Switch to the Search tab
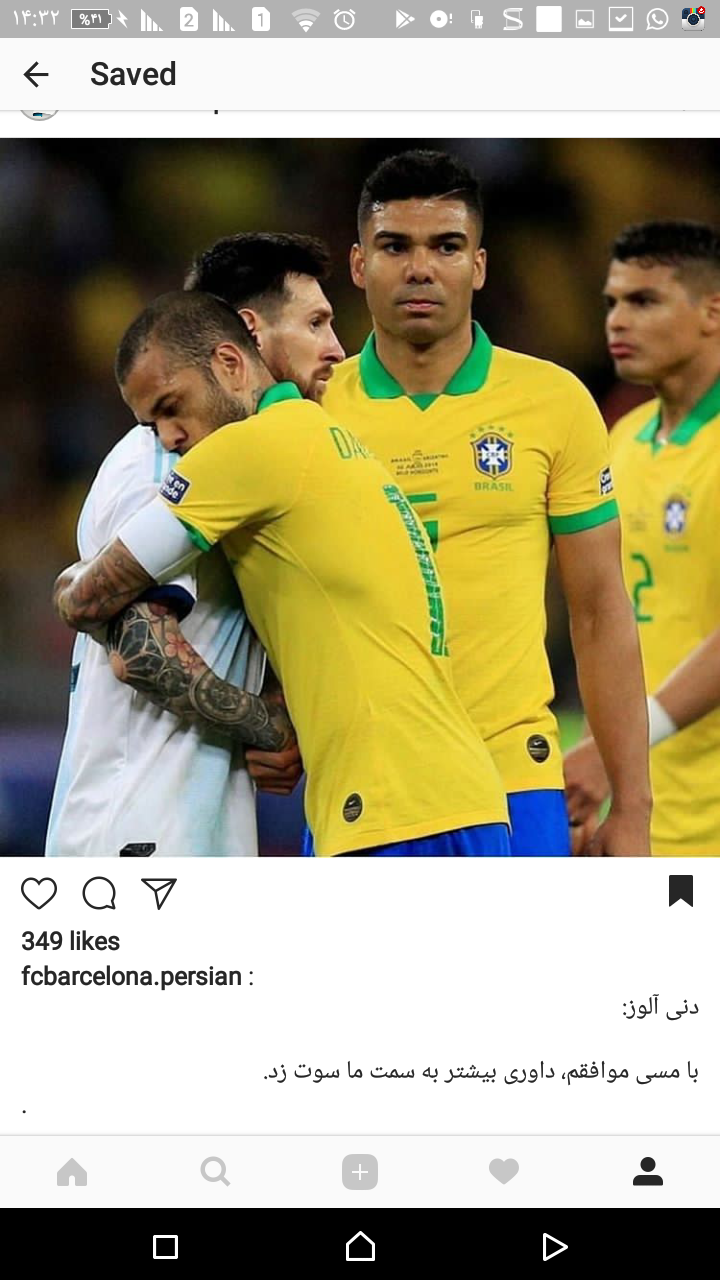The height and width of the screenshot is (1280, 720). tap(215, 1171)
